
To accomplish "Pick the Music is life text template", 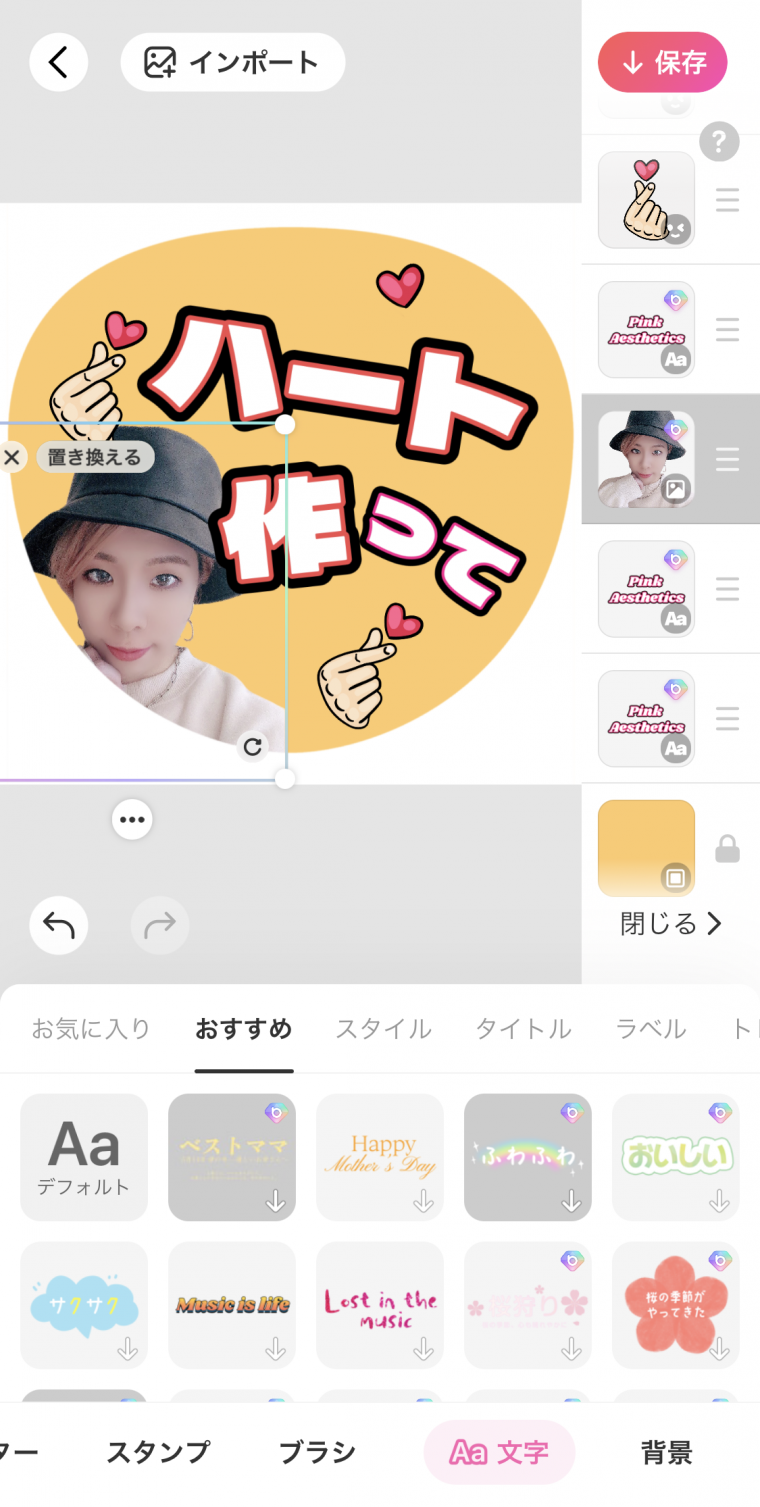I will coord(232,1305).
